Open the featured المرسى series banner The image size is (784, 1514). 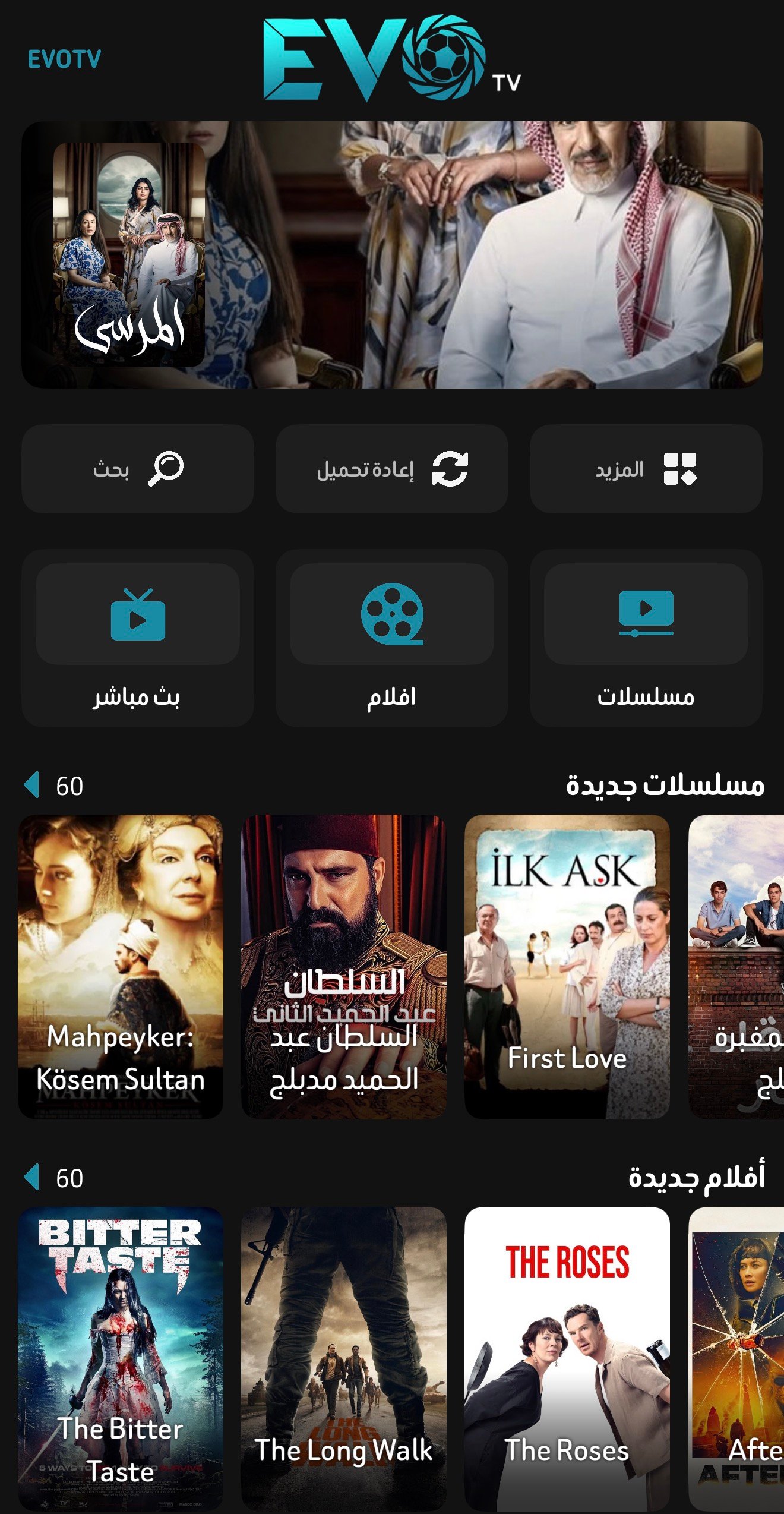tap(392, 254)
